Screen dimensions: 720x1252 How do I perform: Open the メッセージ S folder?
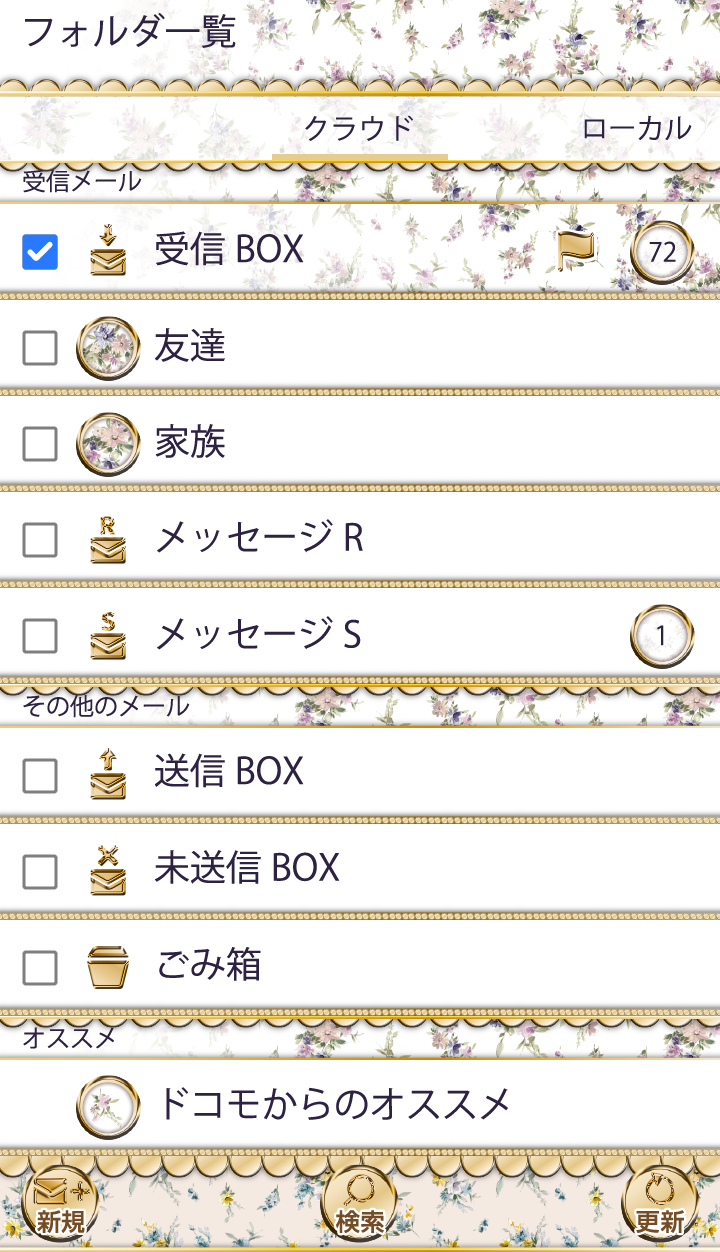point(257,635)
